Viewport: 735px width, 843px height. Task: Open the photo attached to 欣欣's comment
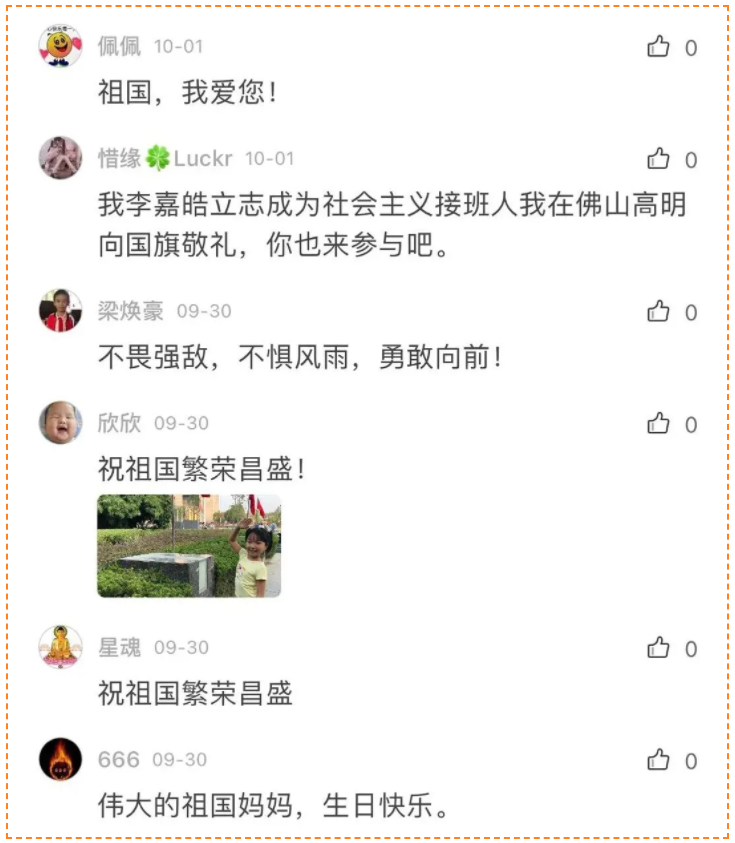pyautogui.click(x=189, y=546)
